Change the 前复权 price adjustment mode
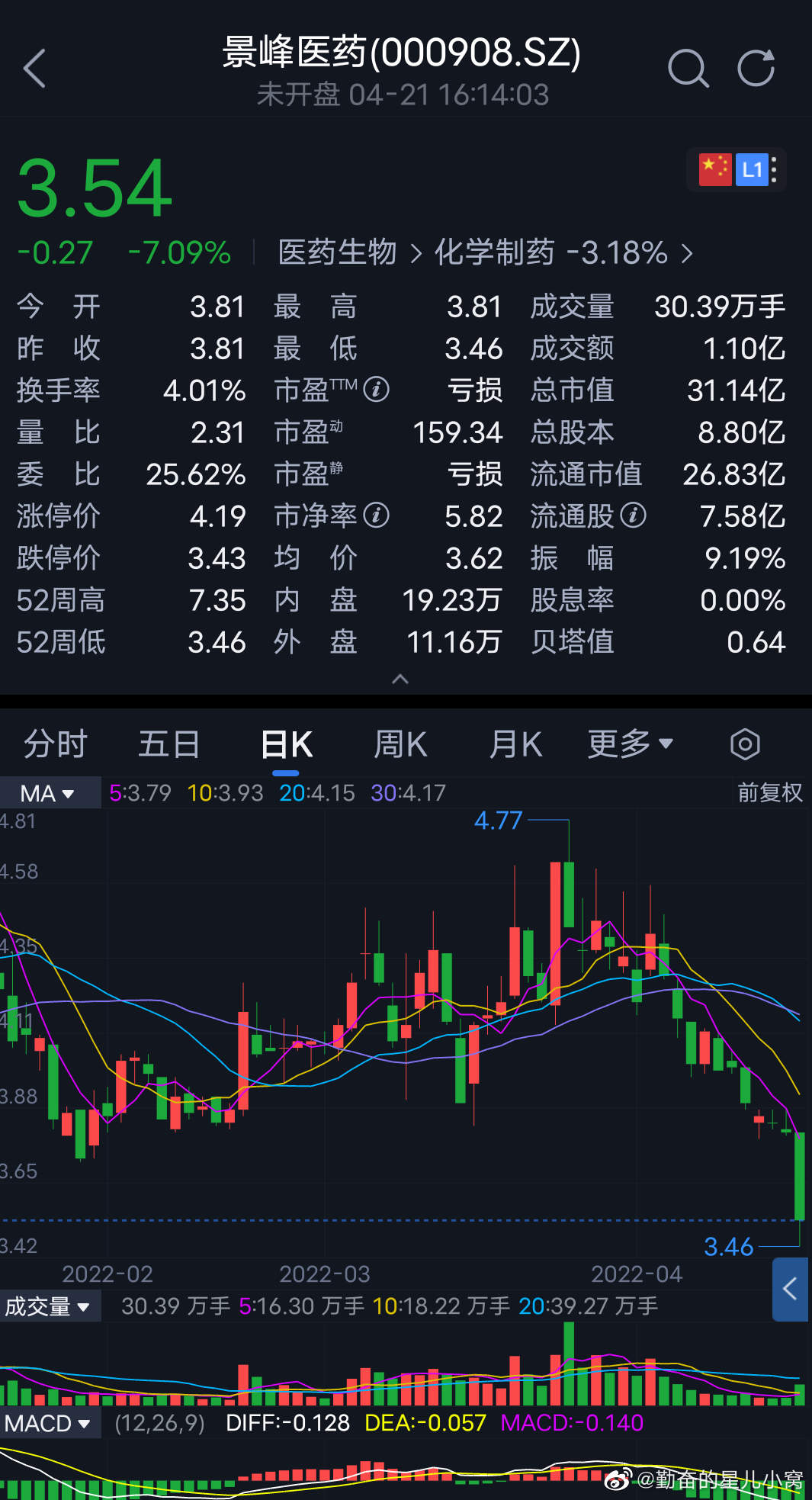Image resolution: width=812 pixels, height=1500 pixels. (769, 793)
